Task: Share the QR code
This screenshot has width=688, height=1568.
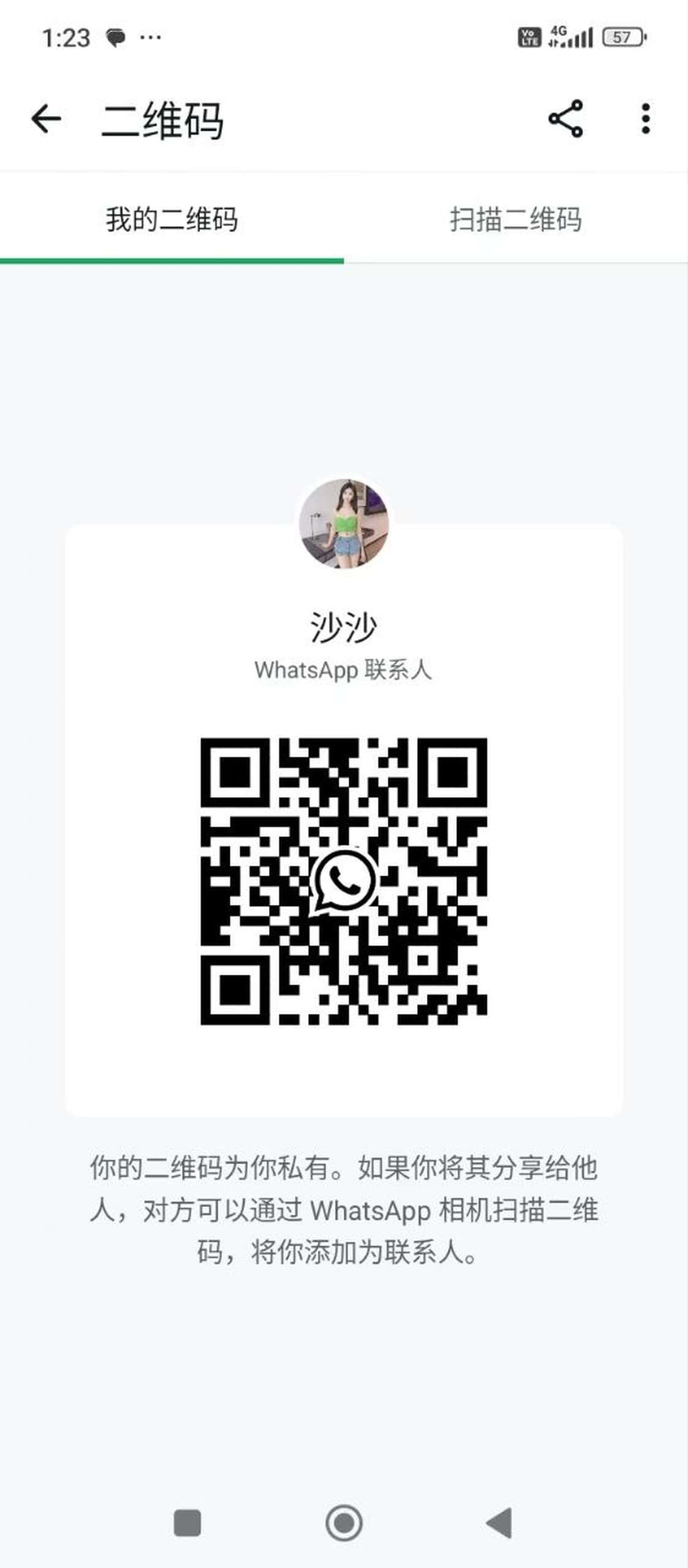Action: (x=566, y=118)
